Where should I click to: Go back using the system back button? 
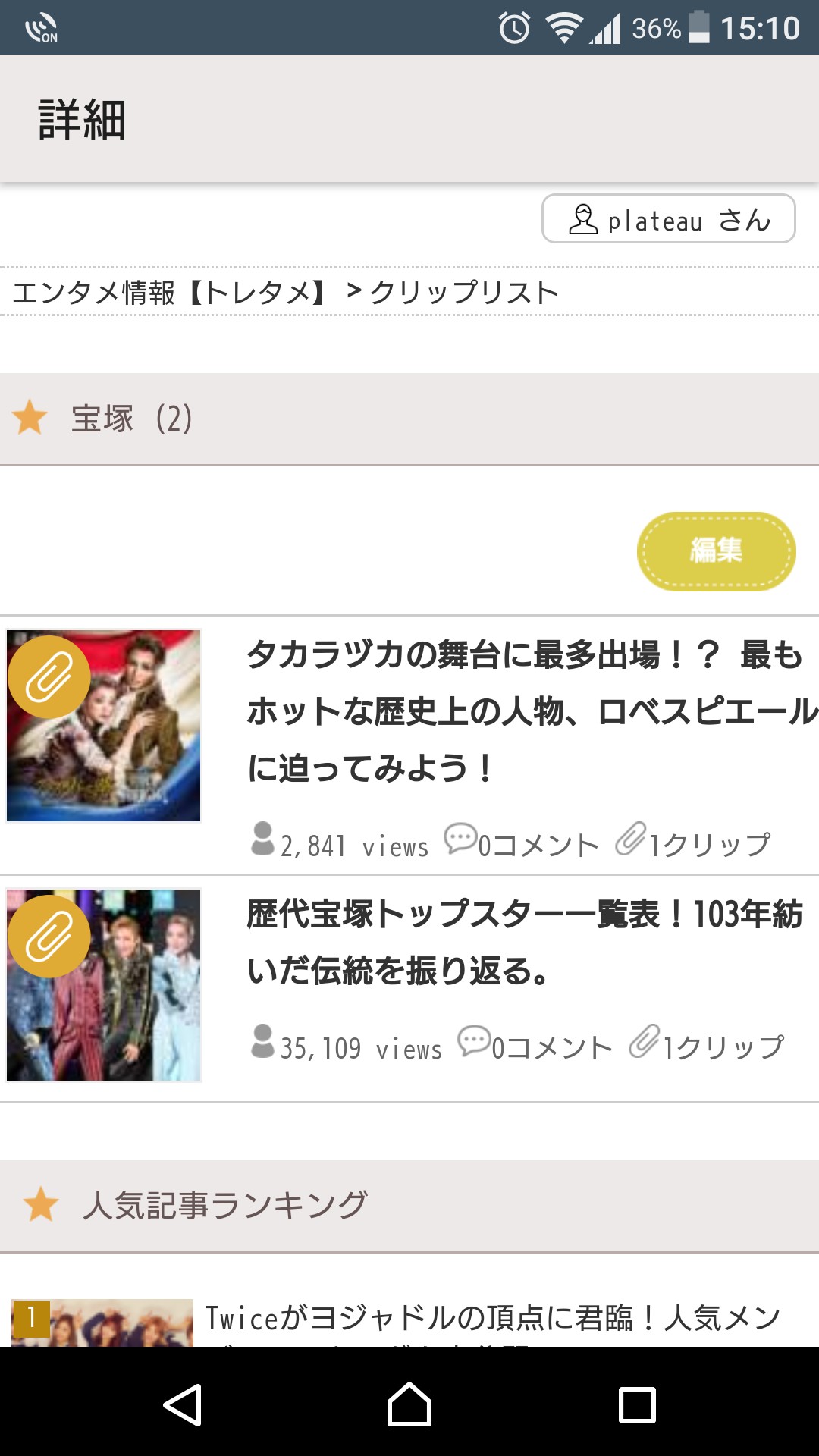click(183, 1404)
